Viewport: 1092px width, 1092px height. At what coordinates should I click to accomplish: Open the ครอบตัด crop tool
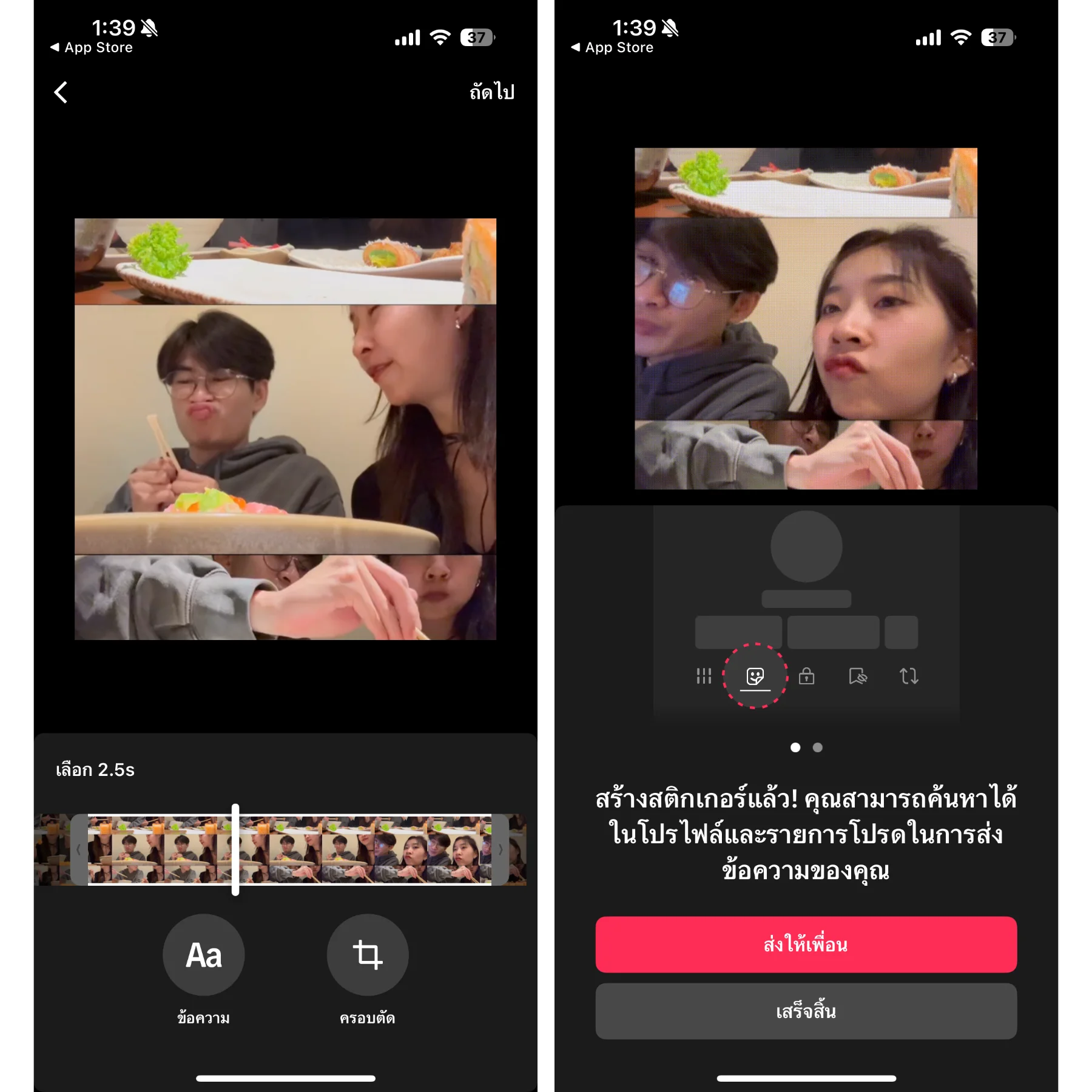point(367,955)
